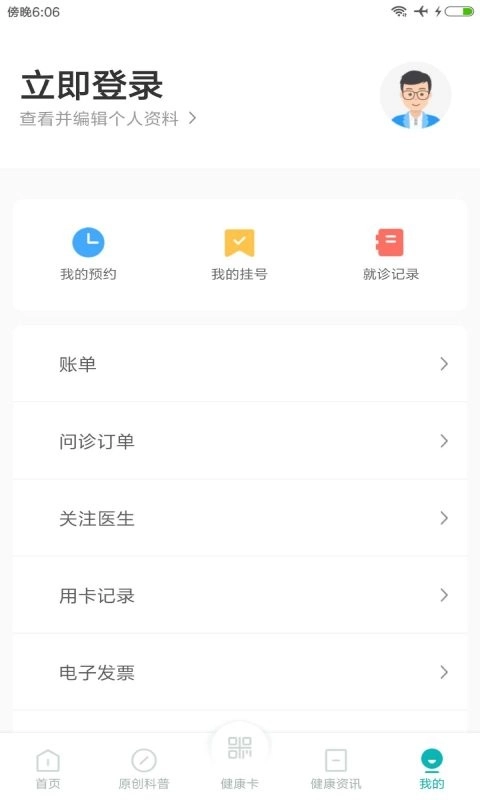Open 我的挂号 shortcut

coord(239,254)
